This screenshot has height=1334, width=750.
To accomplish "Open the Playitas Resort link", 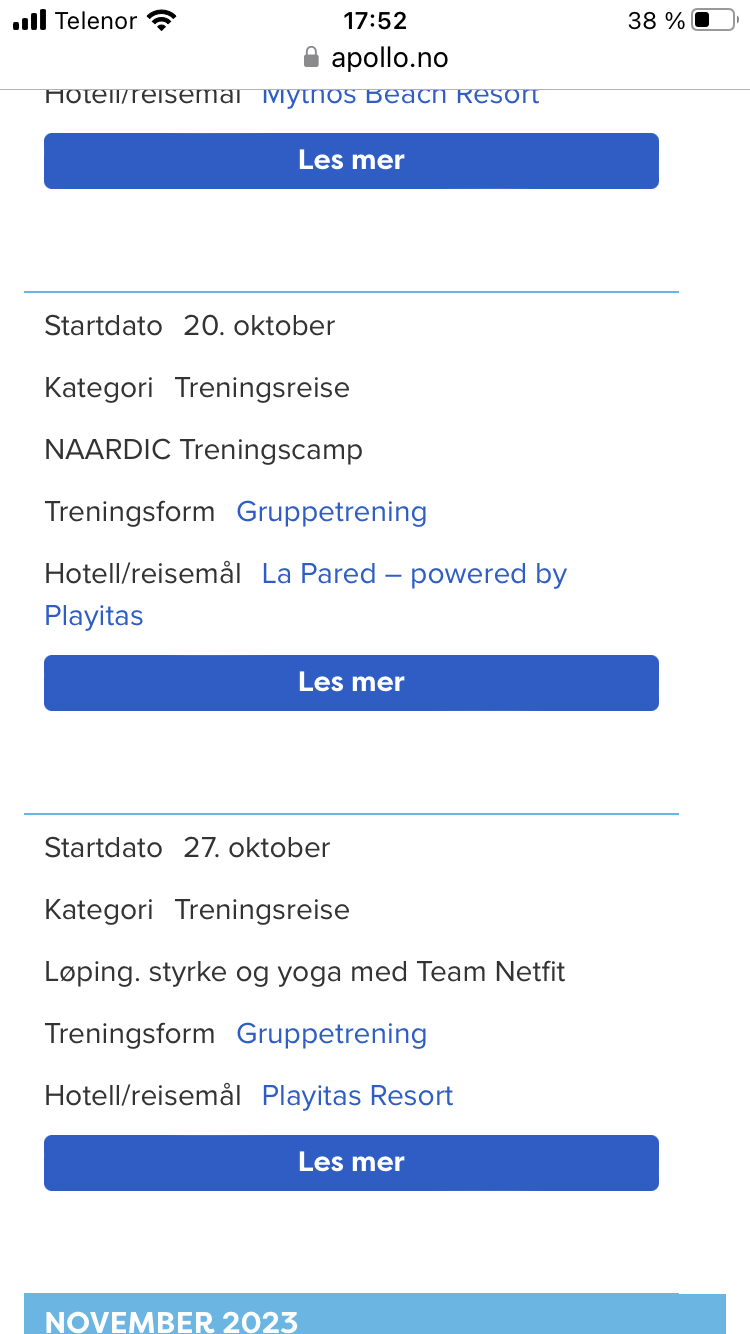I will point(358,1096).
